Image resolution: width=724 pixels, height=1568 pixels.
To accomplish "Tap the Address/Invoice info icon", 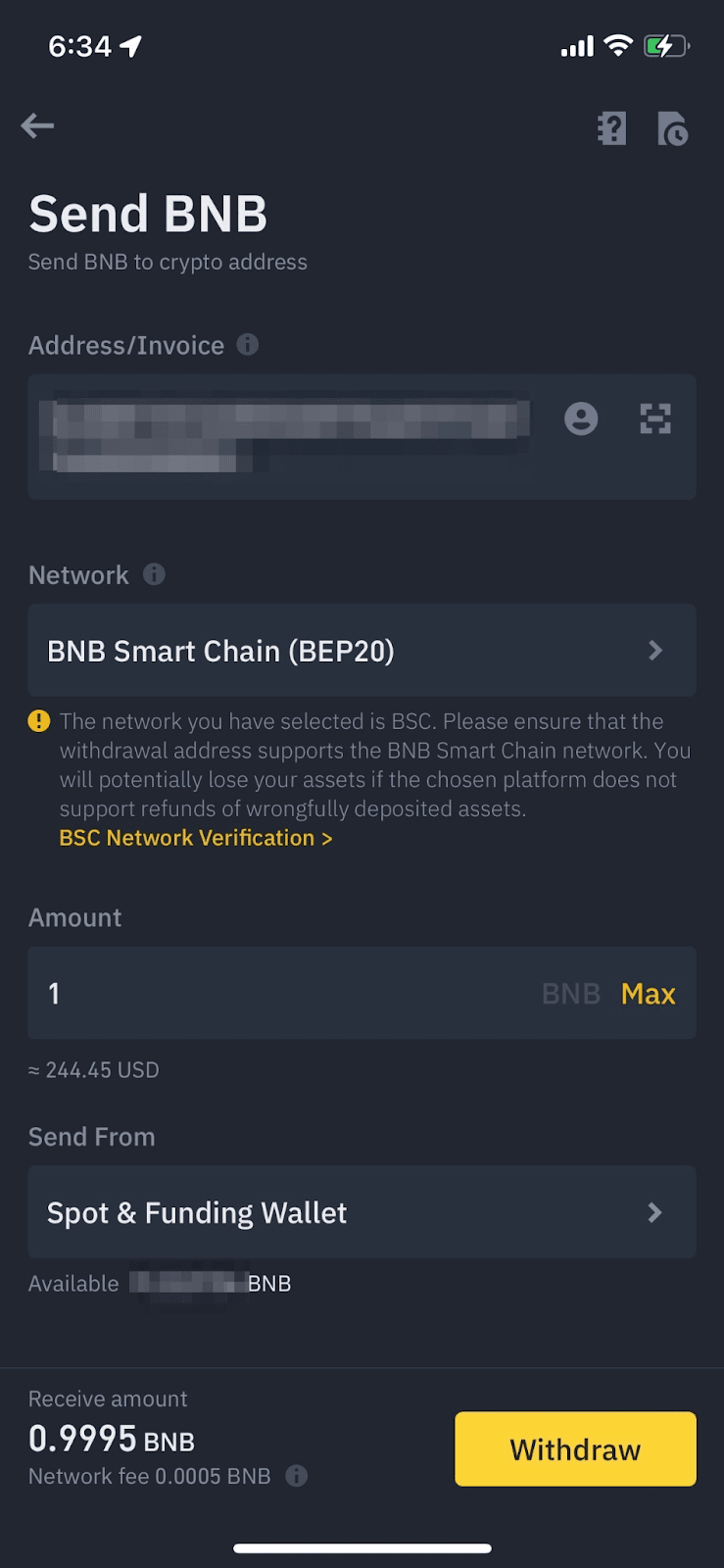I will (248, 344).
